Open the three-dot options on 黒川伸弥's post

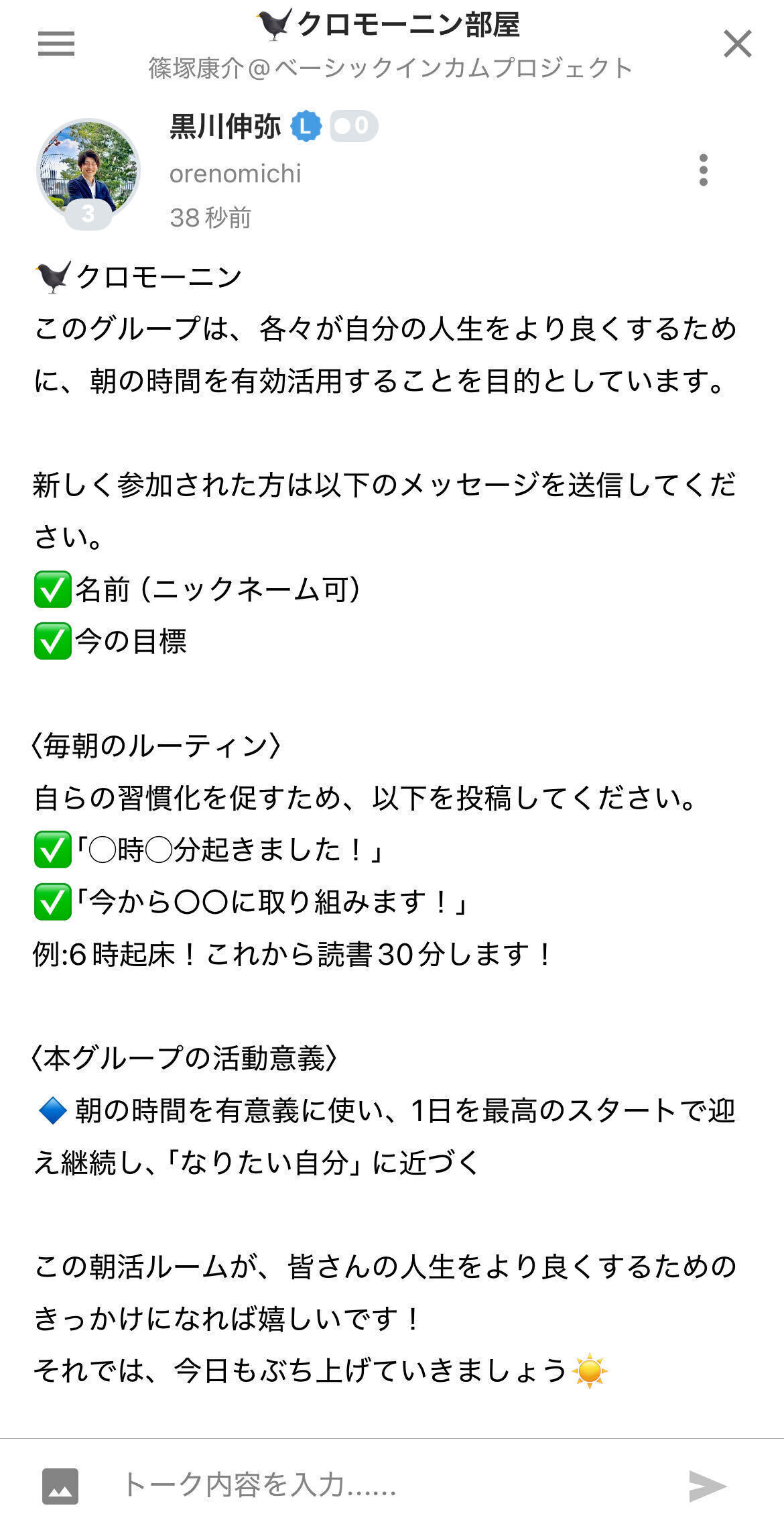point(703,170)
